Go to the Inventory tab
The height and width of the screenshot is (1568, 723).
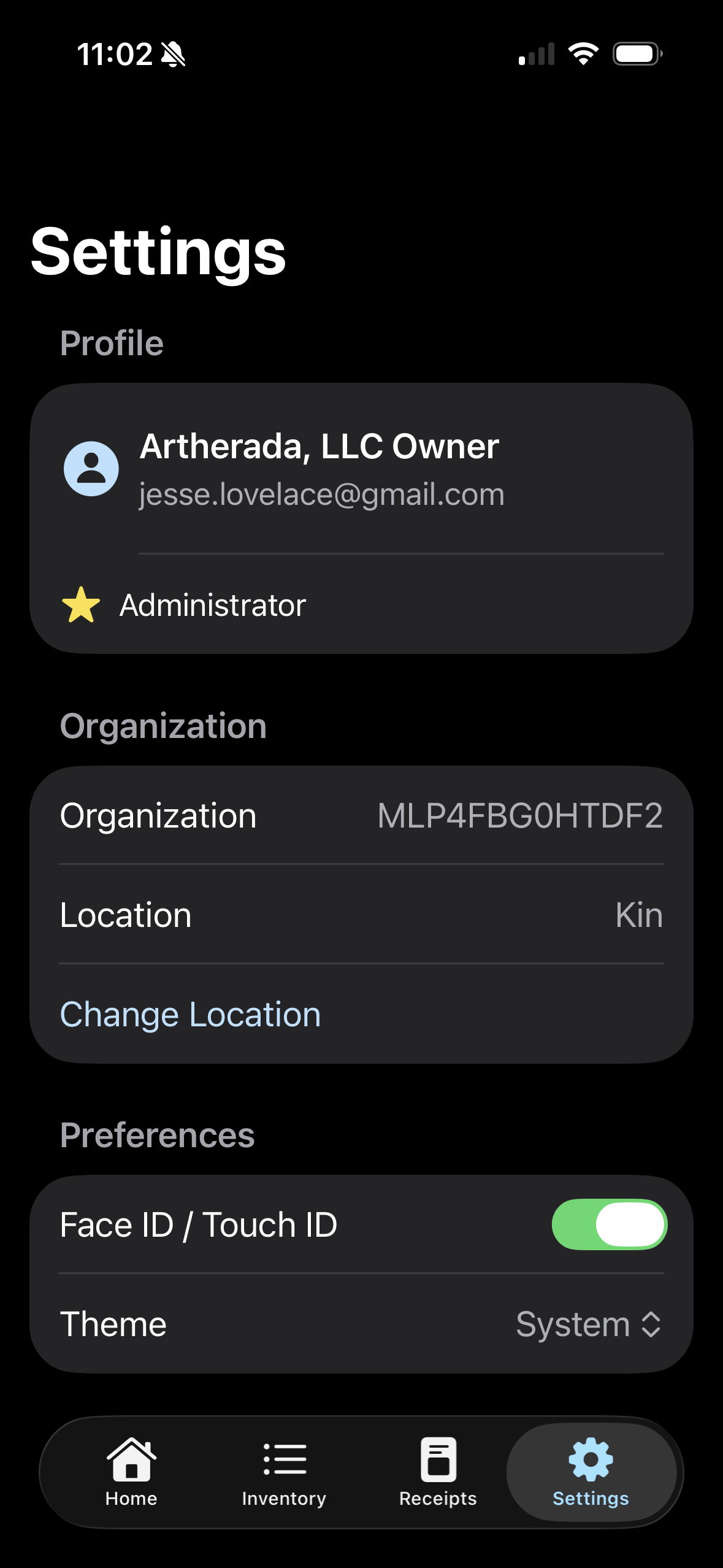click(x=284, y=1472)
